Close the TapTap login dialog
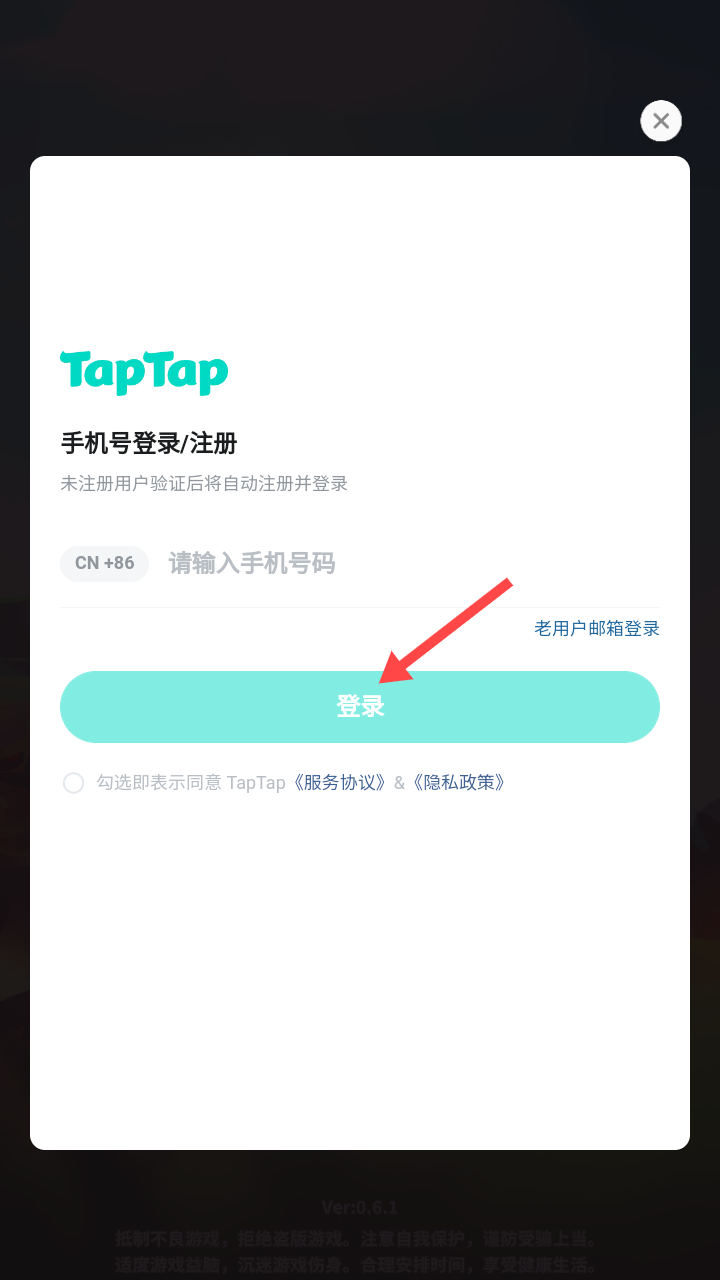Screen dimensions: 720x1280 point(661,121)
